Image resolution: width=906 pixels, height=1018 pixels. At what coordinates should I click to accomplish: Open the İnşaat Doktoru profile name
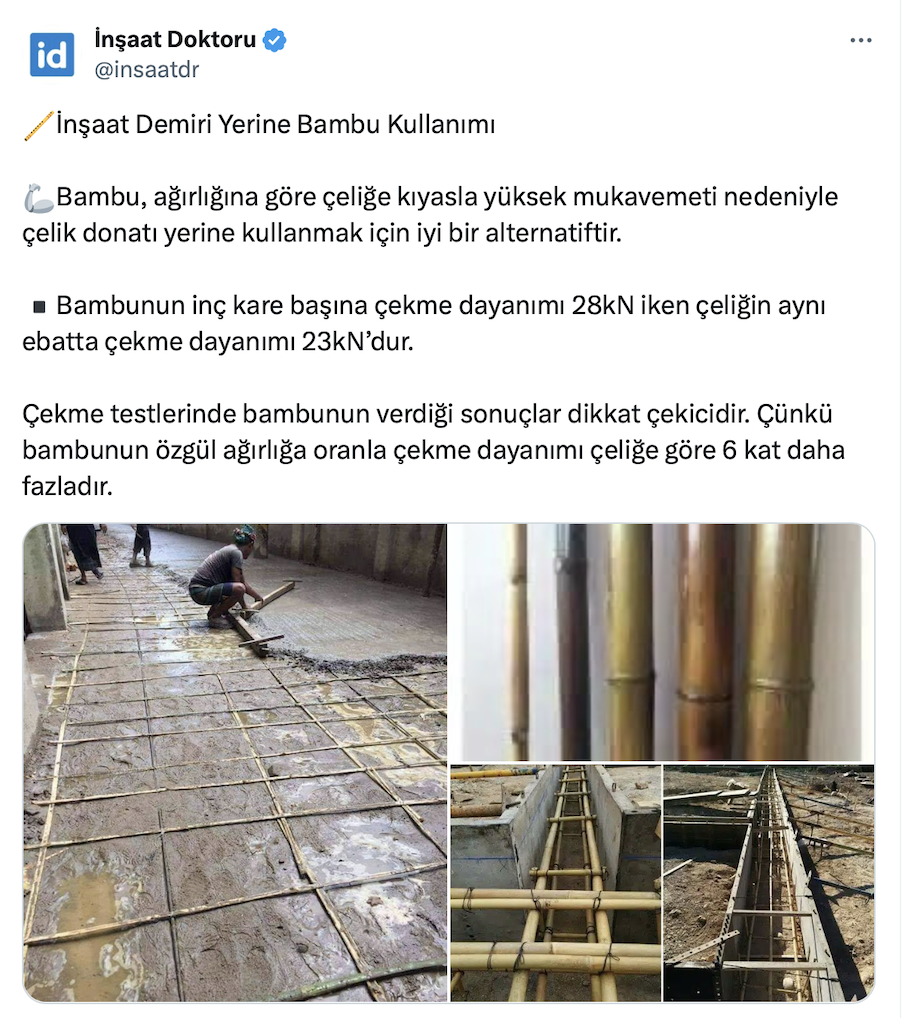click(175, 41)
